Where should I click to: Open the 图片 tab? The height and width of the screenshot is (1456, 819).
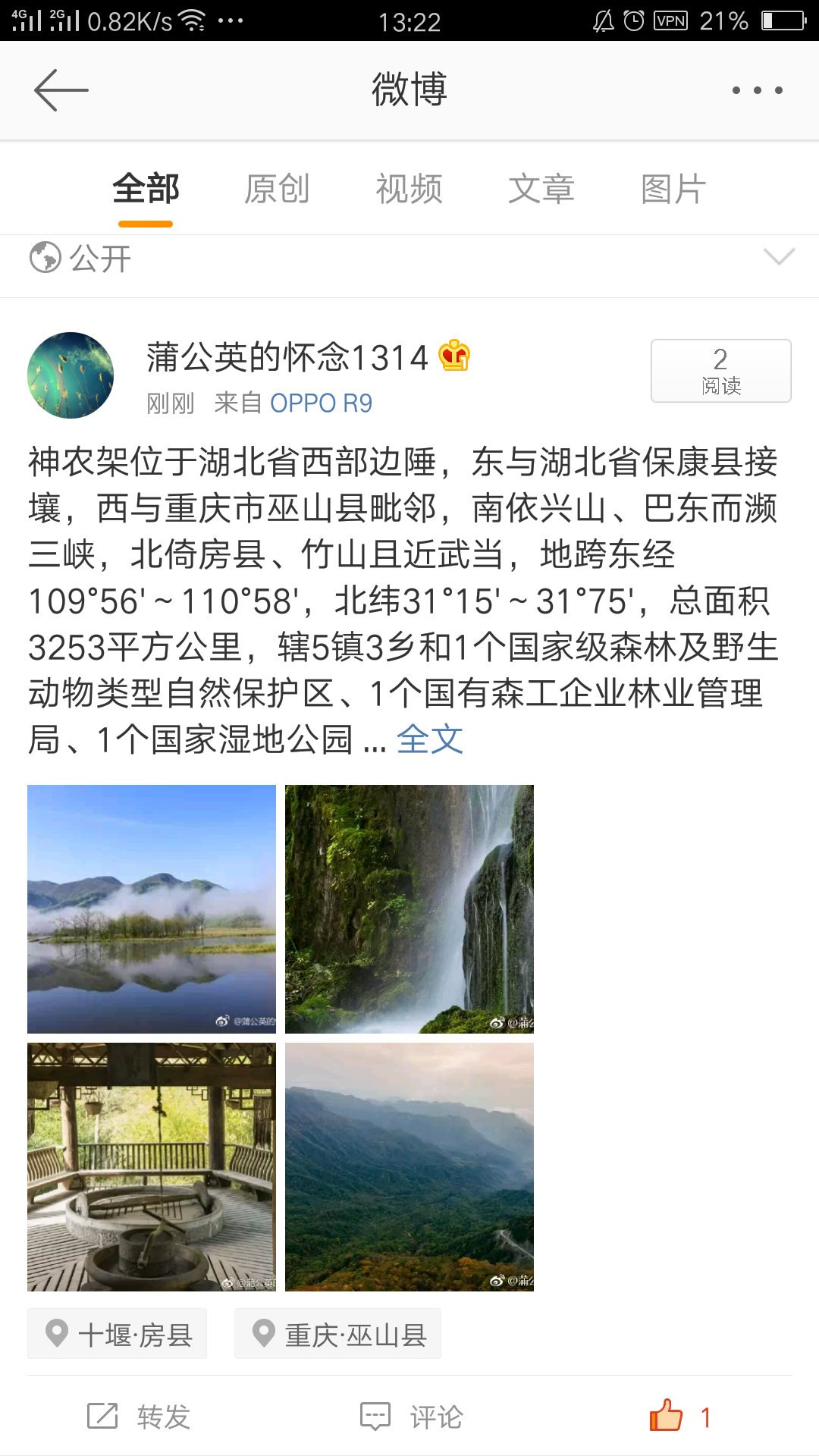click(x=673, y=189)
